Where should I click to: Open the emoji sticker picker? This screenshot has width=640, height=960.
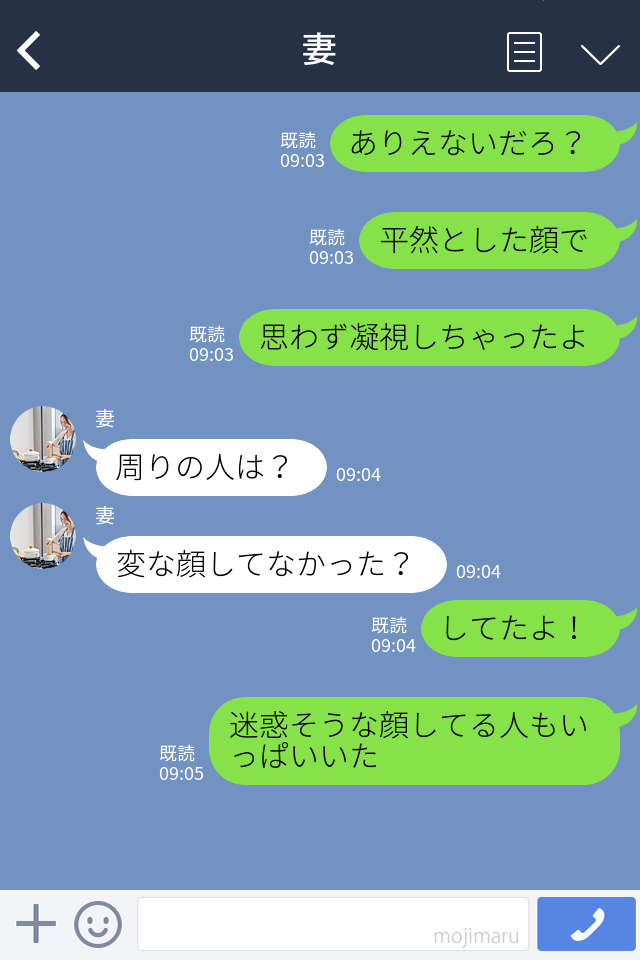pos(98,924)
